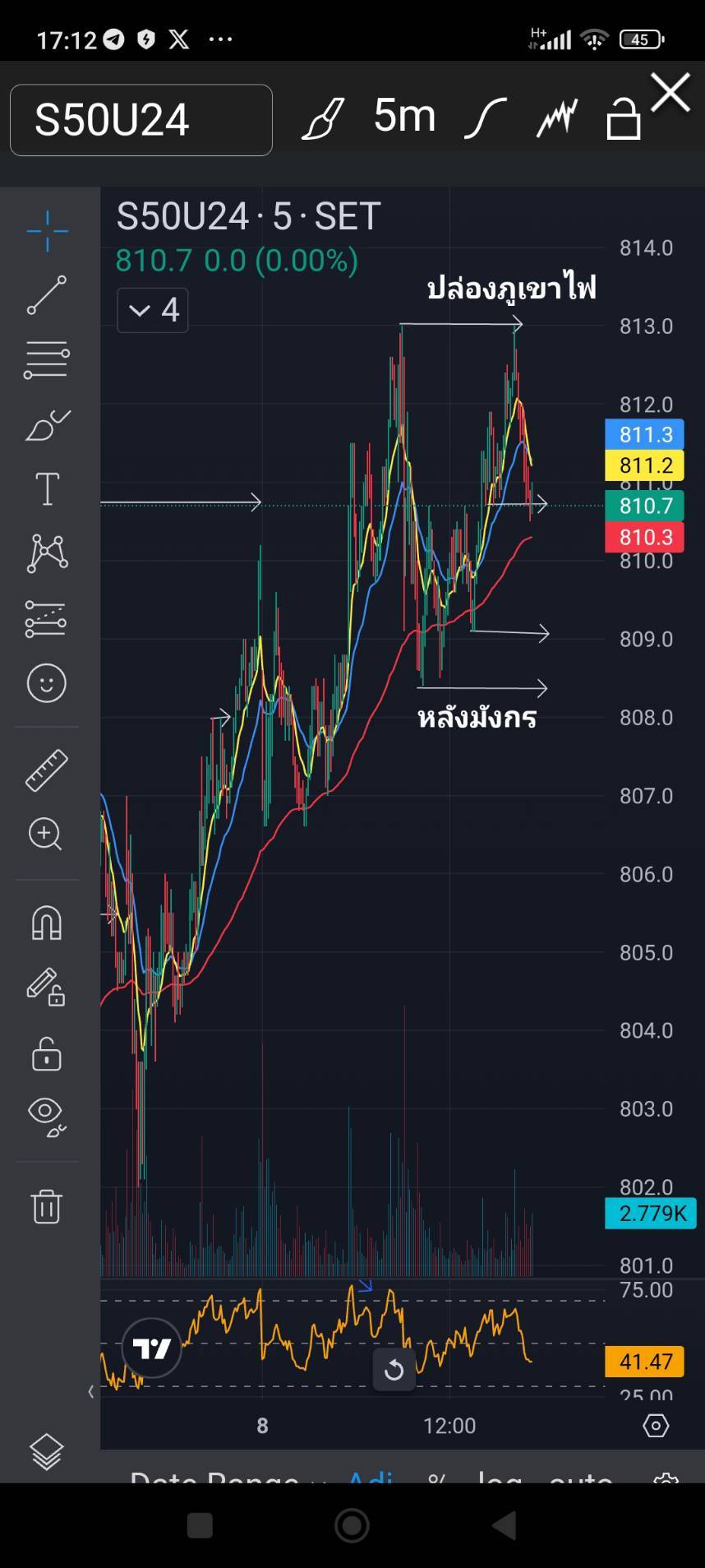Image resolution: width=705 pixels, height=1568 pixels.
Task: Expand the indicator legend showing 4
Action: pos(153,311)
